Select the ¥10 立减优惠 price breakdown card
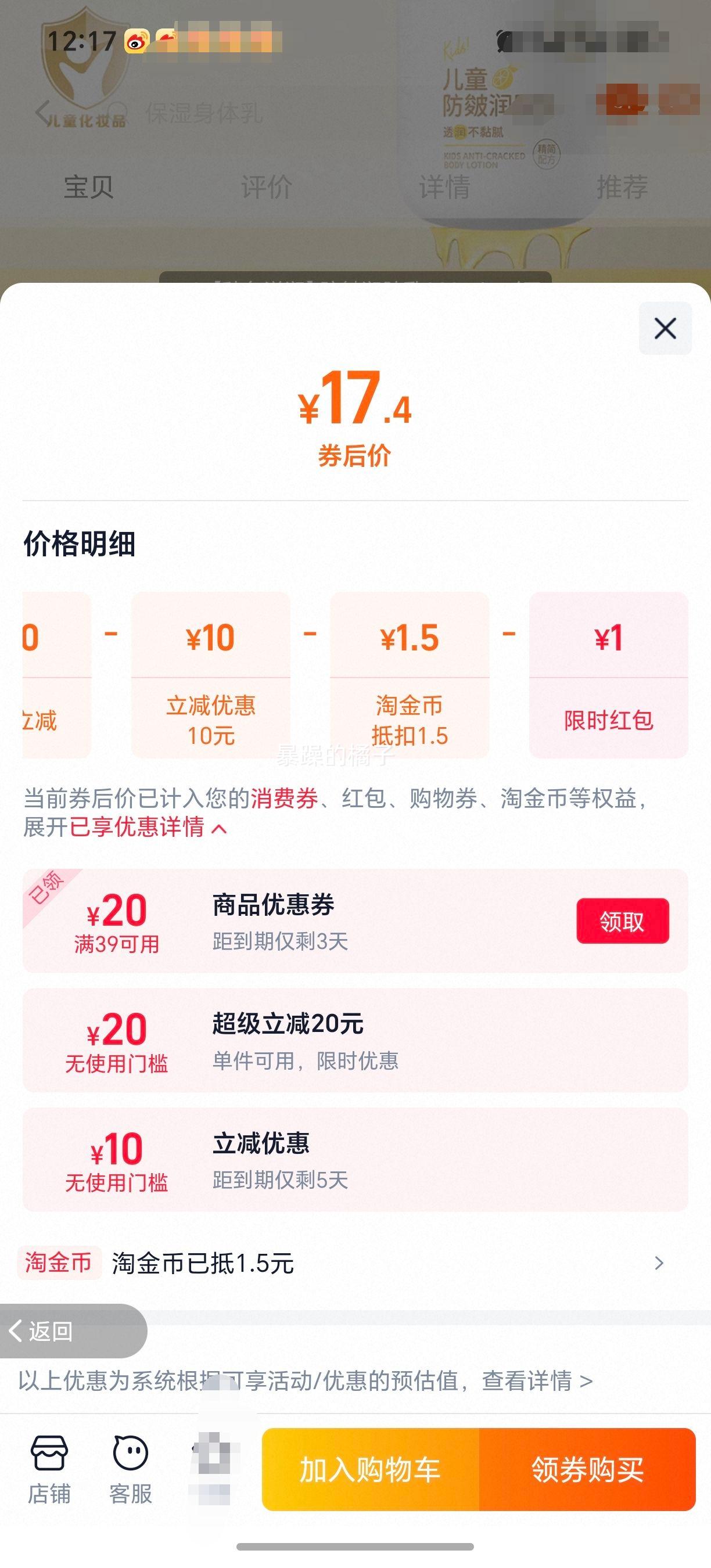Viewport: 711px width, 1568px height. pos(210,674)
